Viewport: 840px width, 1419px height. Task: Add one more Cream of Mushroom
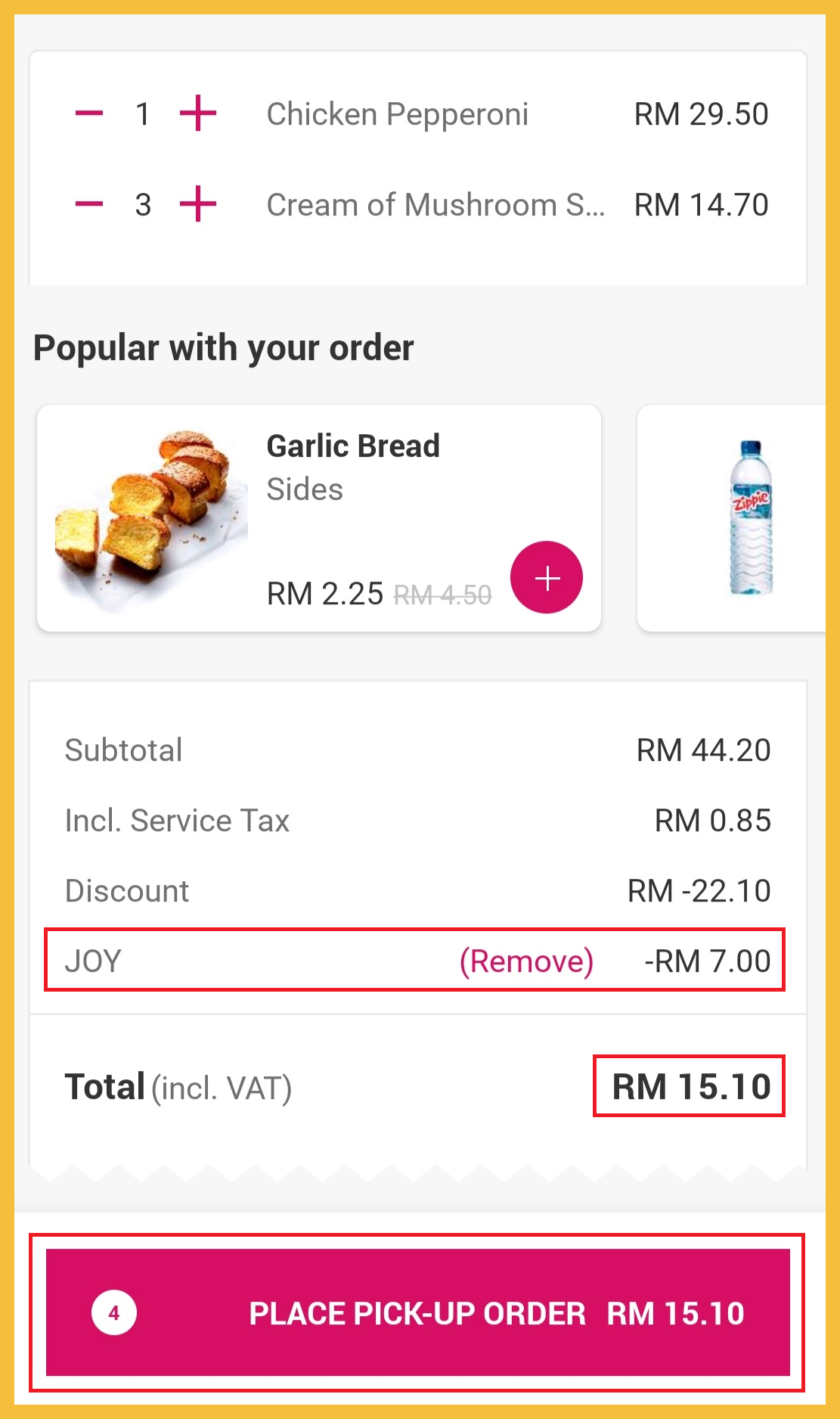[x=198, y=204]
